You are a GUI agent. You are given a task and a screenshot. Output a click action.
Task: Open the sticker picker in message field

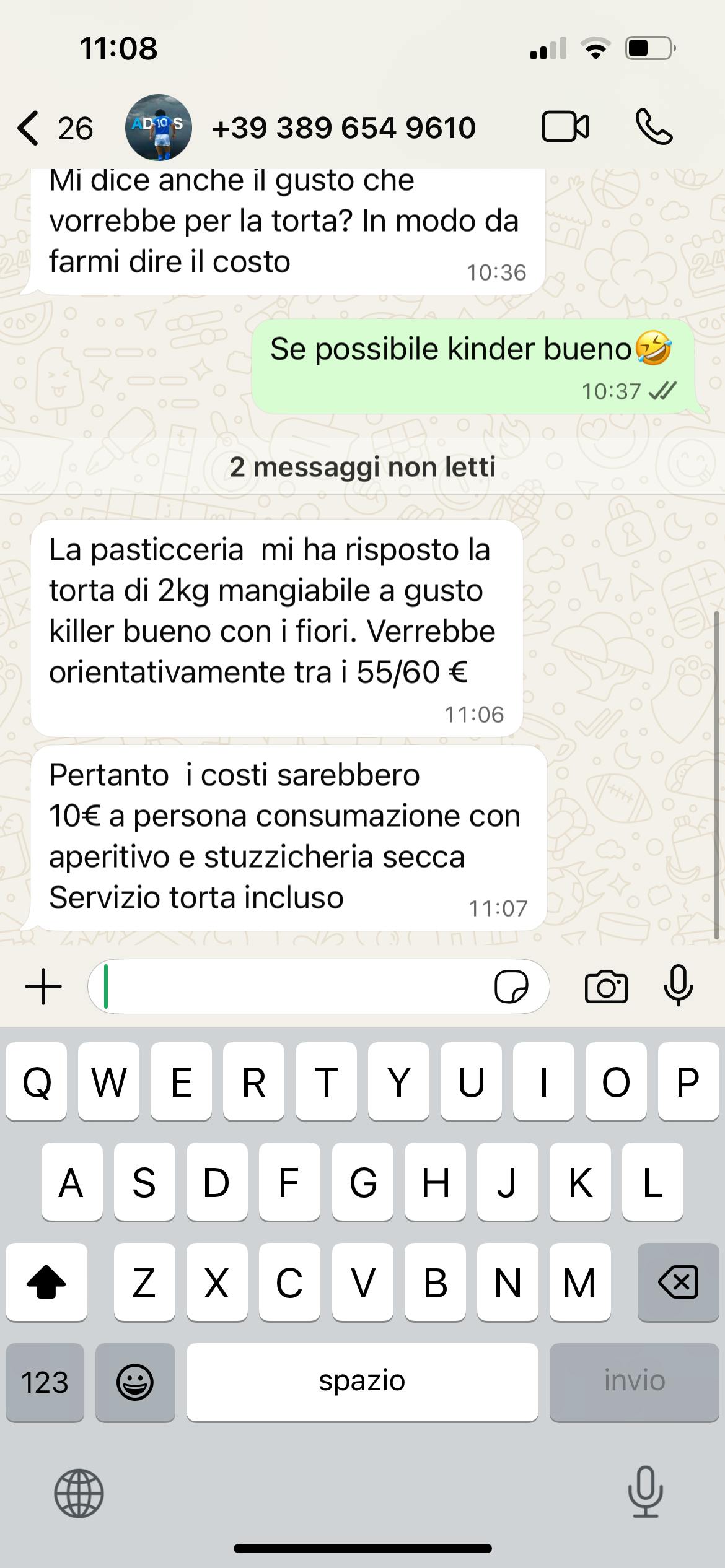511,987
